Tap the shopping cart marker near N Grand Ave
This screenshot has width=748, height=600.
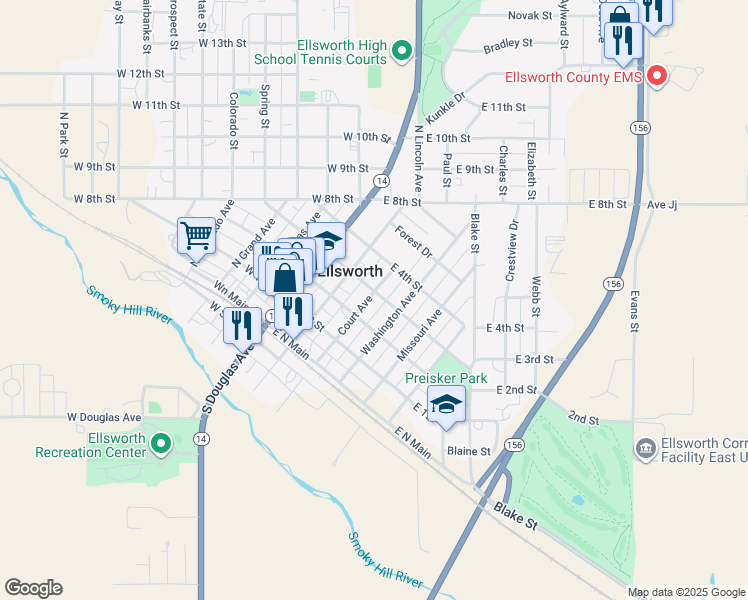coord(197,235)
